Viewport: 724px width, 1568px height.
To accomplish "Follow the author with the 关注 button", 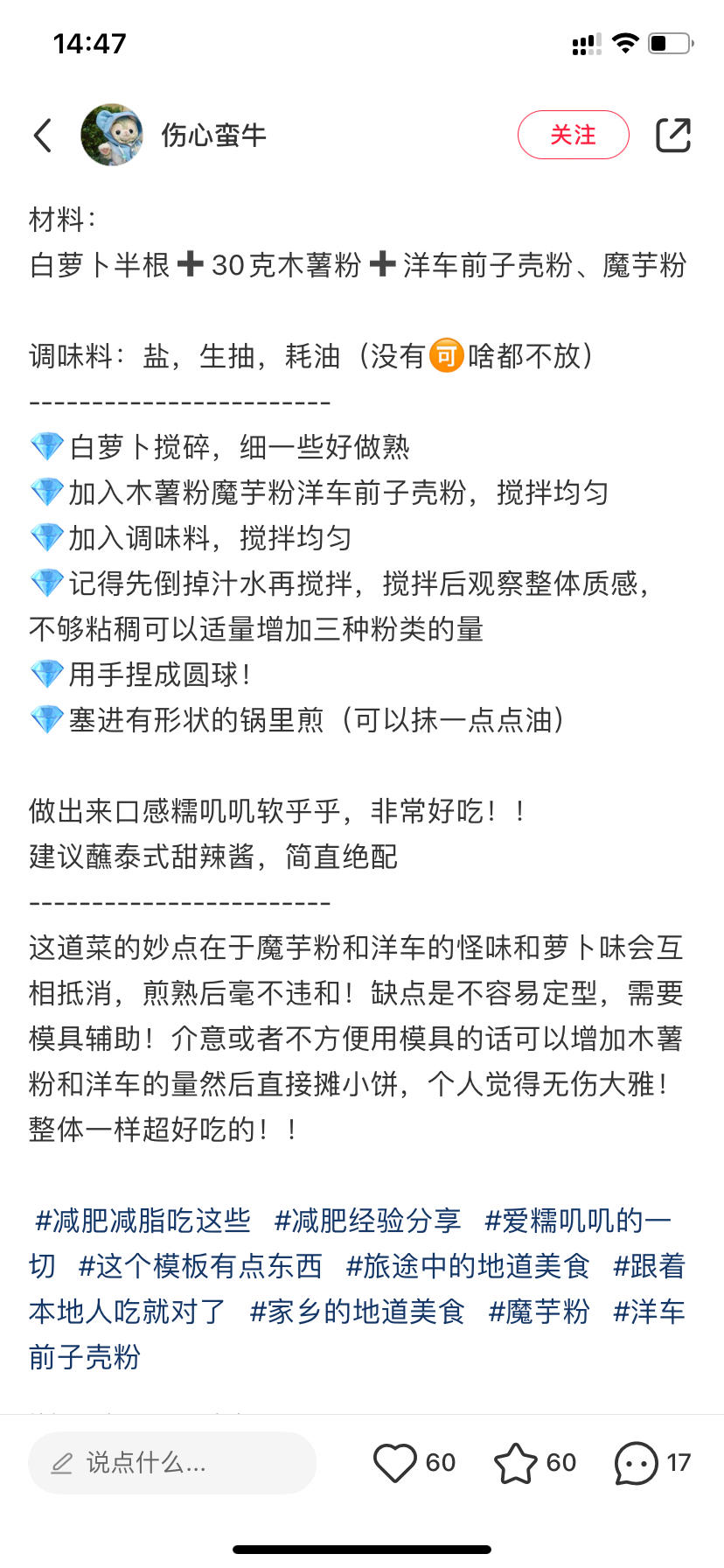I will tap(573, 136).
